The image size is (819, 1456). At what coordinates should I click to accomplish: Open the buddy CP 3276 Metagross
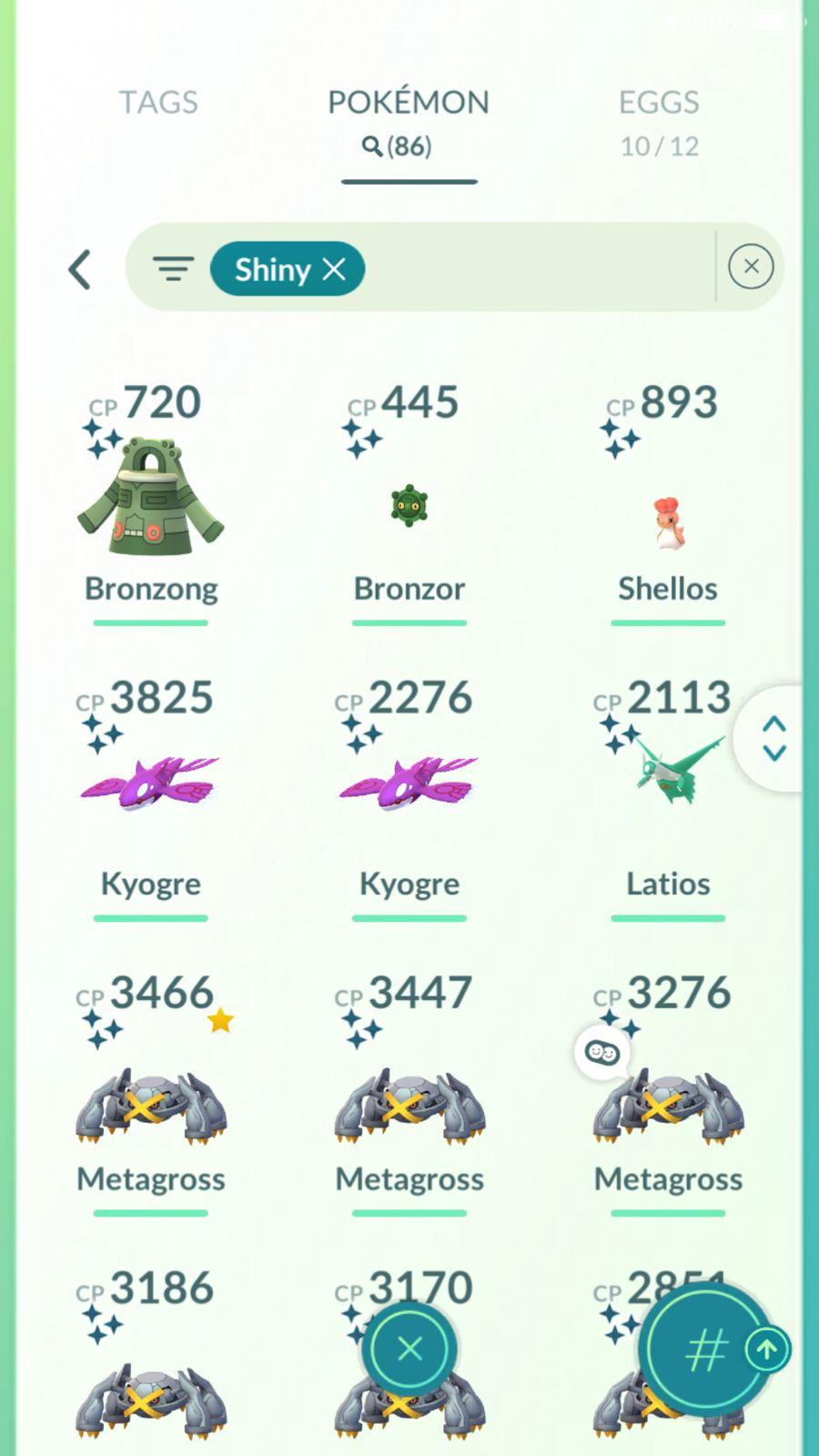[x=668, y=1106]
